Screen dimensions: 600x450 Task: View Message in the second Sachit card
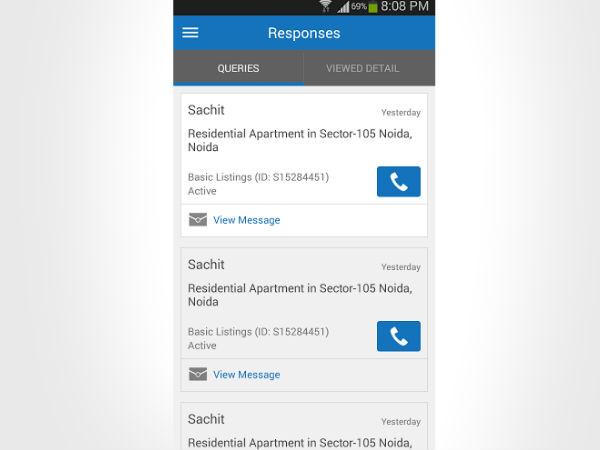pyautogui.click(x=246, y=375)
